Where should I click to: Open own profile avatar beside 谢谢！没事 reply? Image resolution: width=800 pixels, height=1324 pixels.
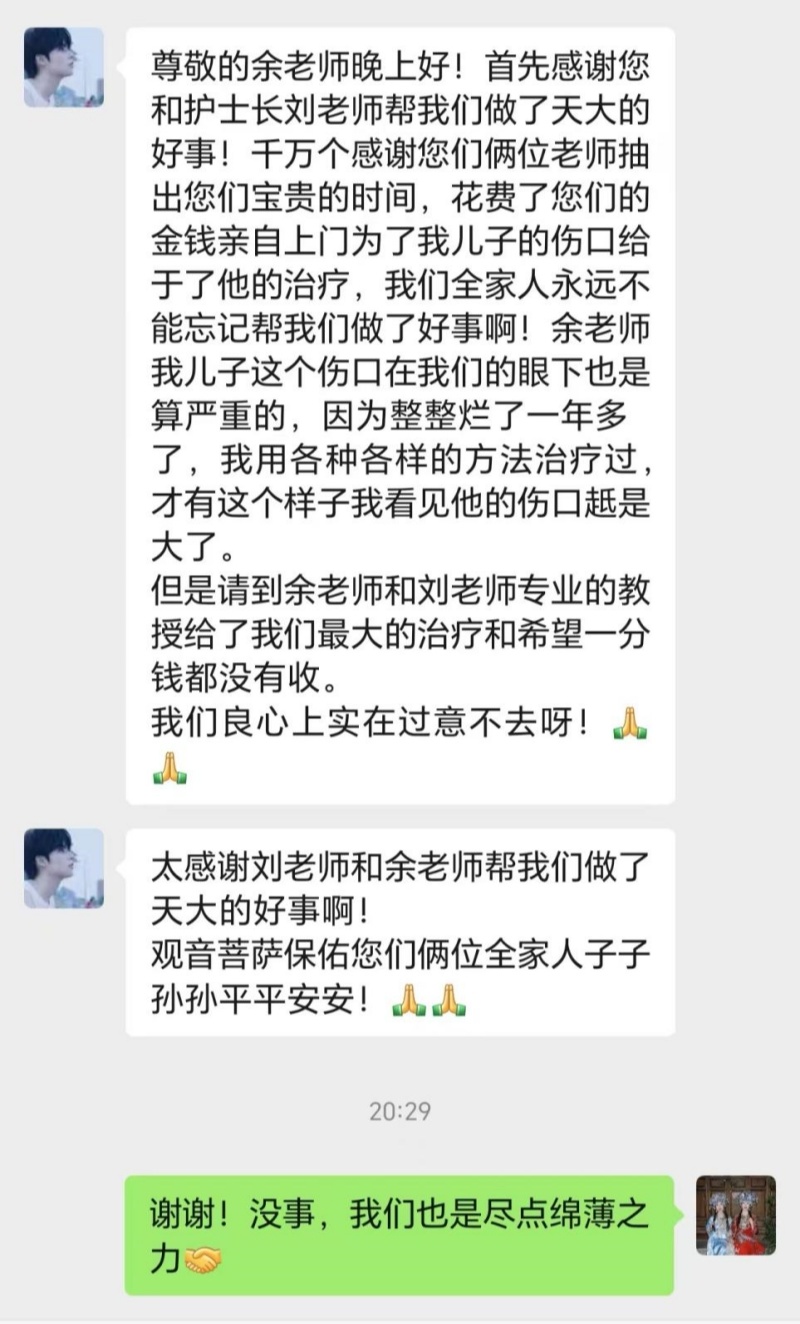click(736, 1215)
